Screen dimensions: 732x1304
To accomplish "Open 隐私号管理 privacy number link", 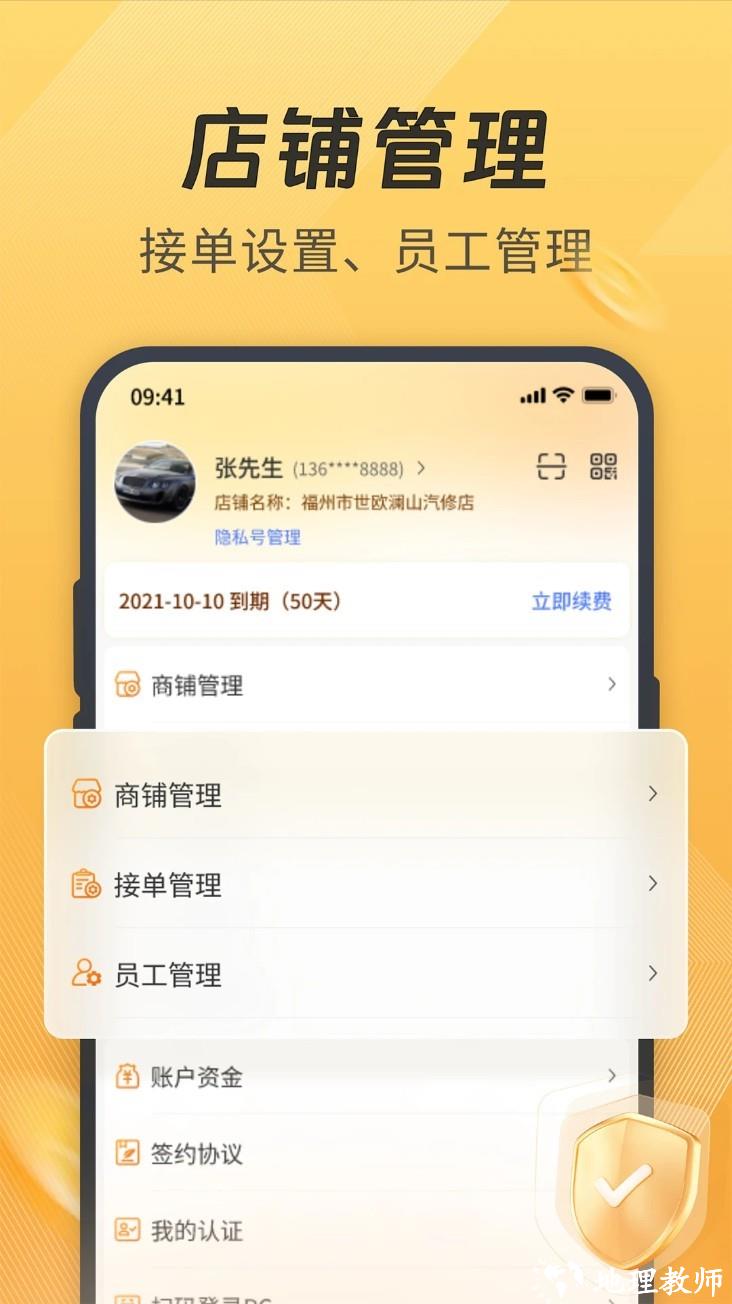I will click(x=258, y=537).
